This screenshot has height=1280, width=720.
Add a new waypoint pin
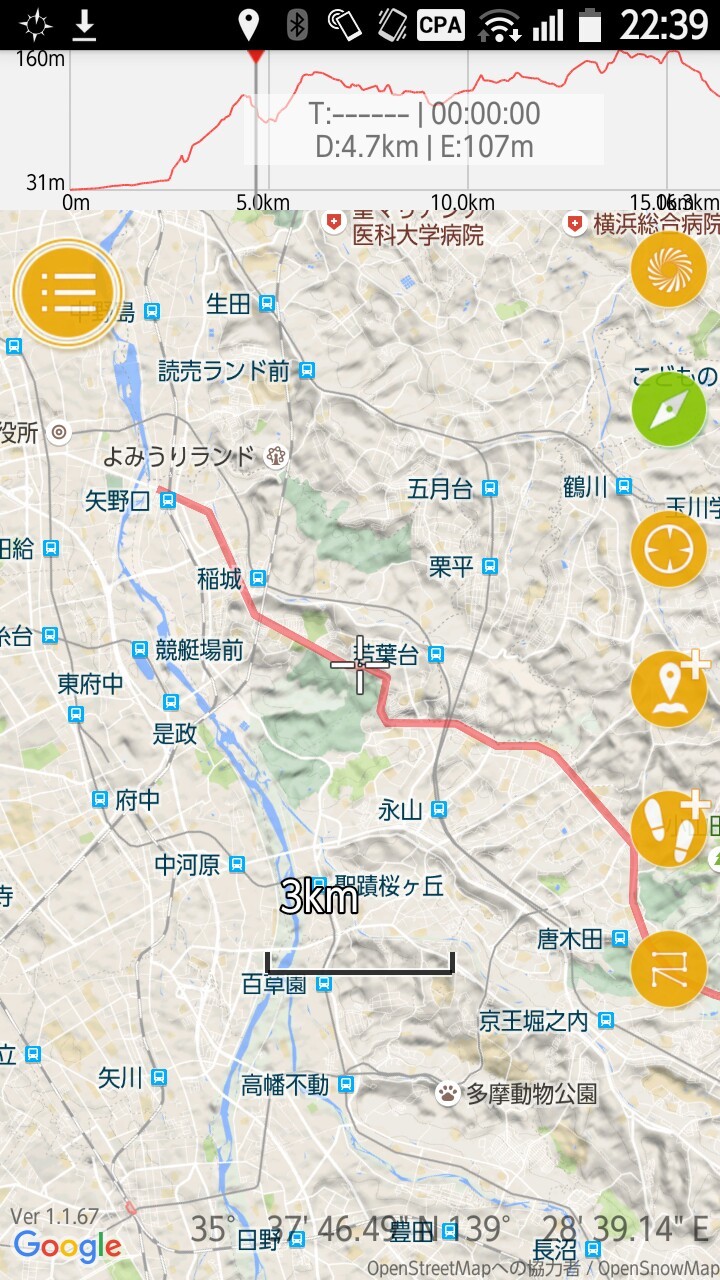pyautogui.click(x=668, y=688)
